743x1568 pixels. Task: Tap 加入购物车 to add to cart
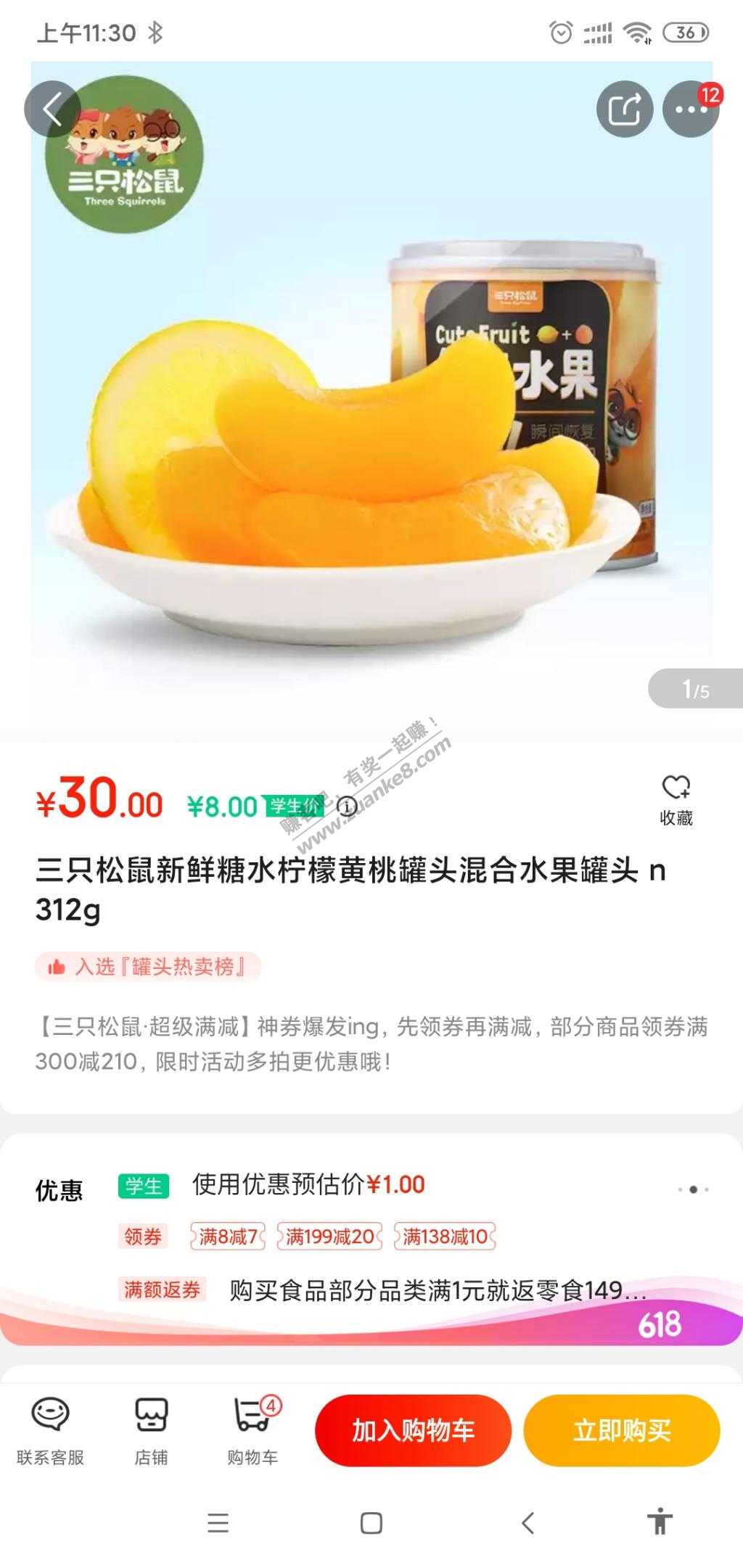click(413, 1431)
